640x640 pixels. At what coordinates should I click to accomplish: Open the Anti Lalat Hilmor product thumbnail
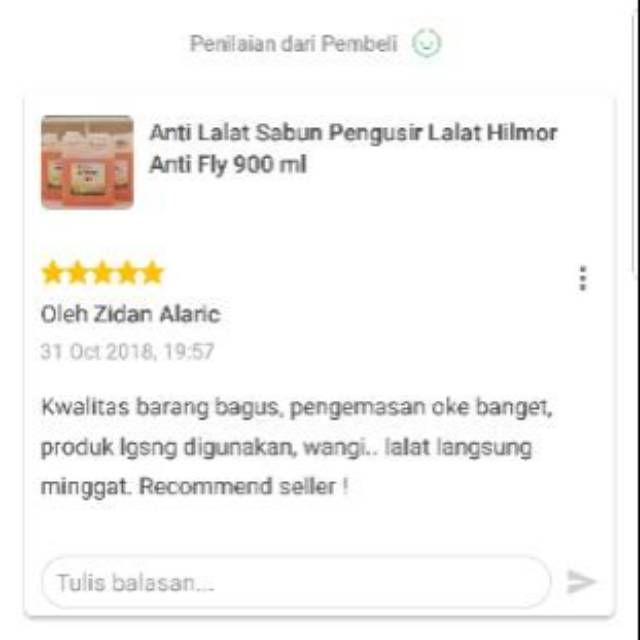click(87, 162)
